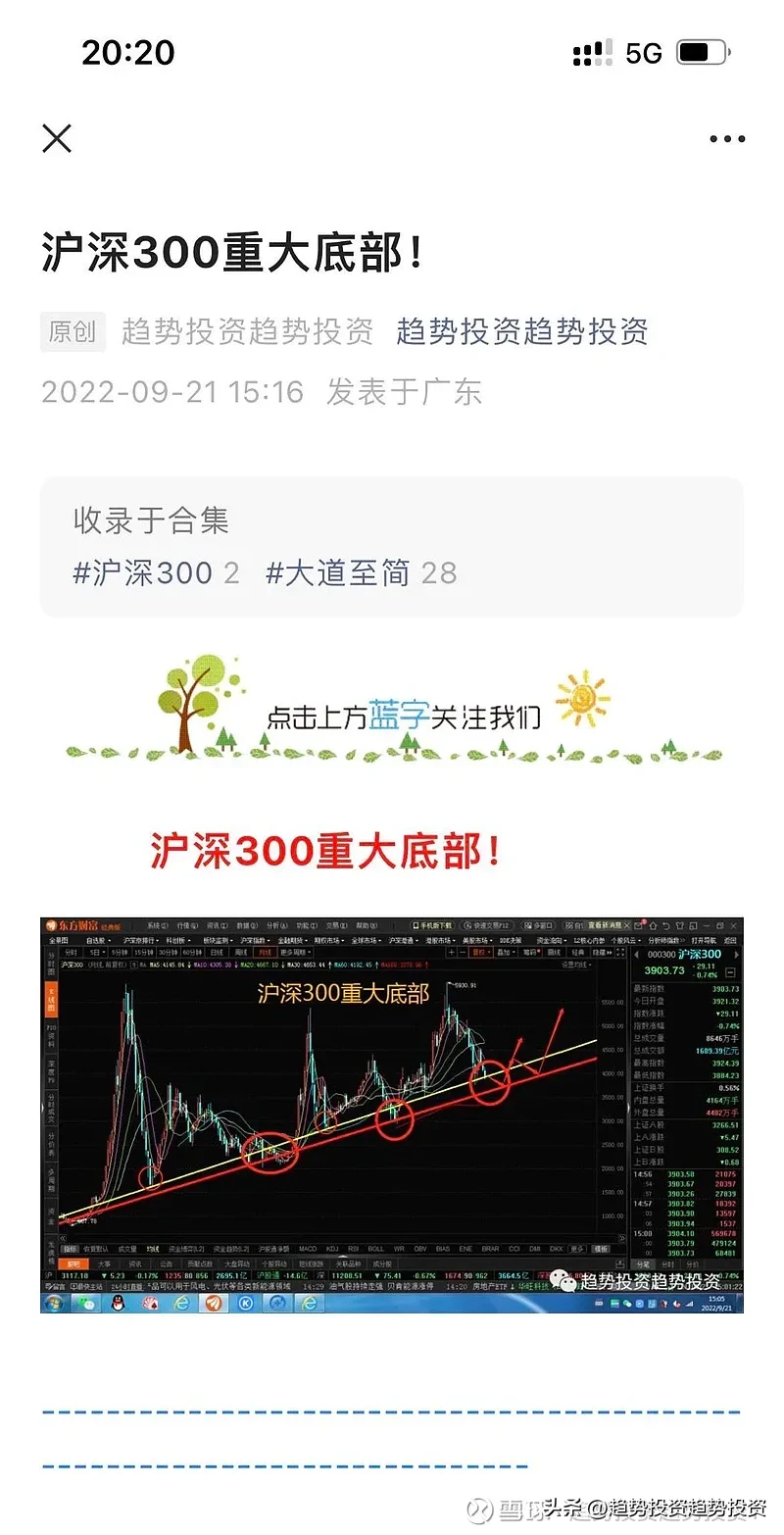The width and height of the screenshot is (784, 1535).
Task: Open the blue 趋势投资趋势投资 account link
Action: pyautogui.click(x=521, y=332)
